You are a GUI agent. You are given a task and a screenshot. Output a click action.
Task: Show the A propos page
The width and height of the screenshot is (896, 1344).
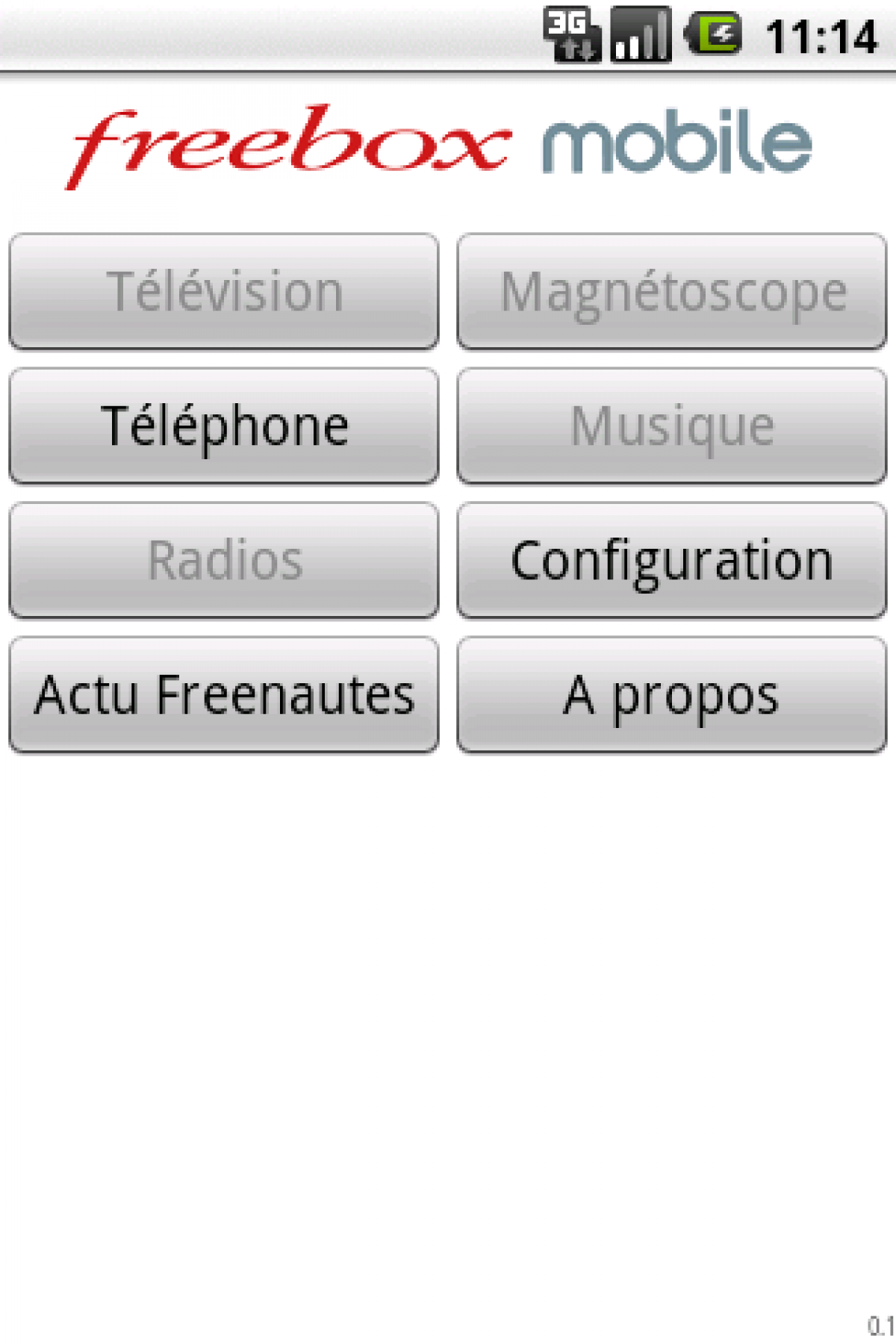coord(672,694)
